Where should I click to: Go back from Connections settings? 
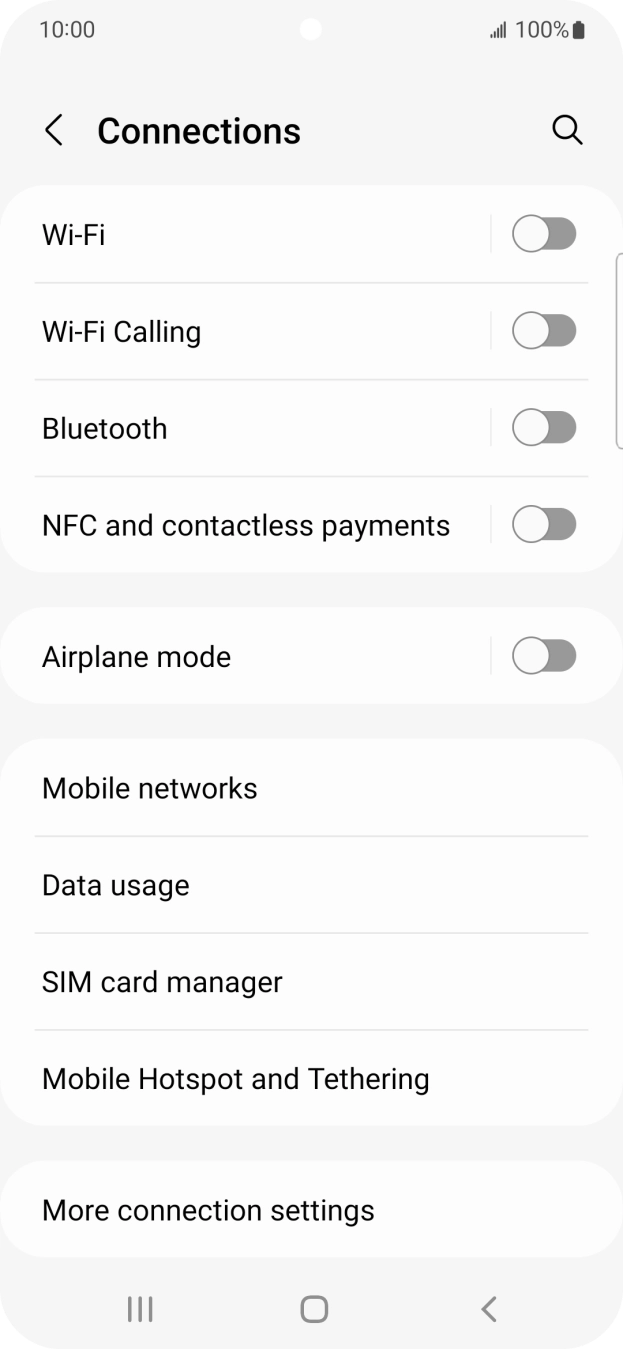point(54,131)
